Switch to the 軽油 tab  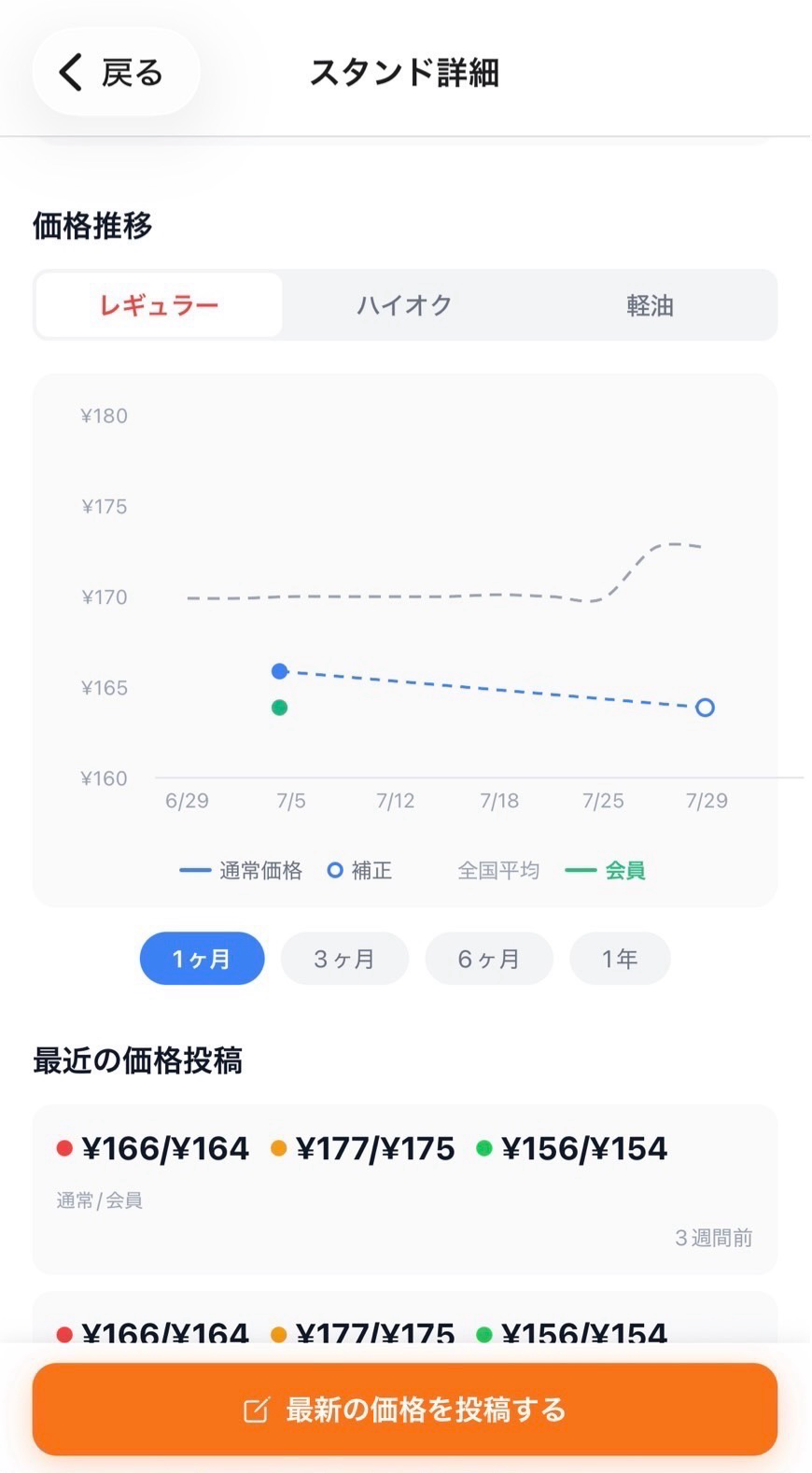[651, 305]
